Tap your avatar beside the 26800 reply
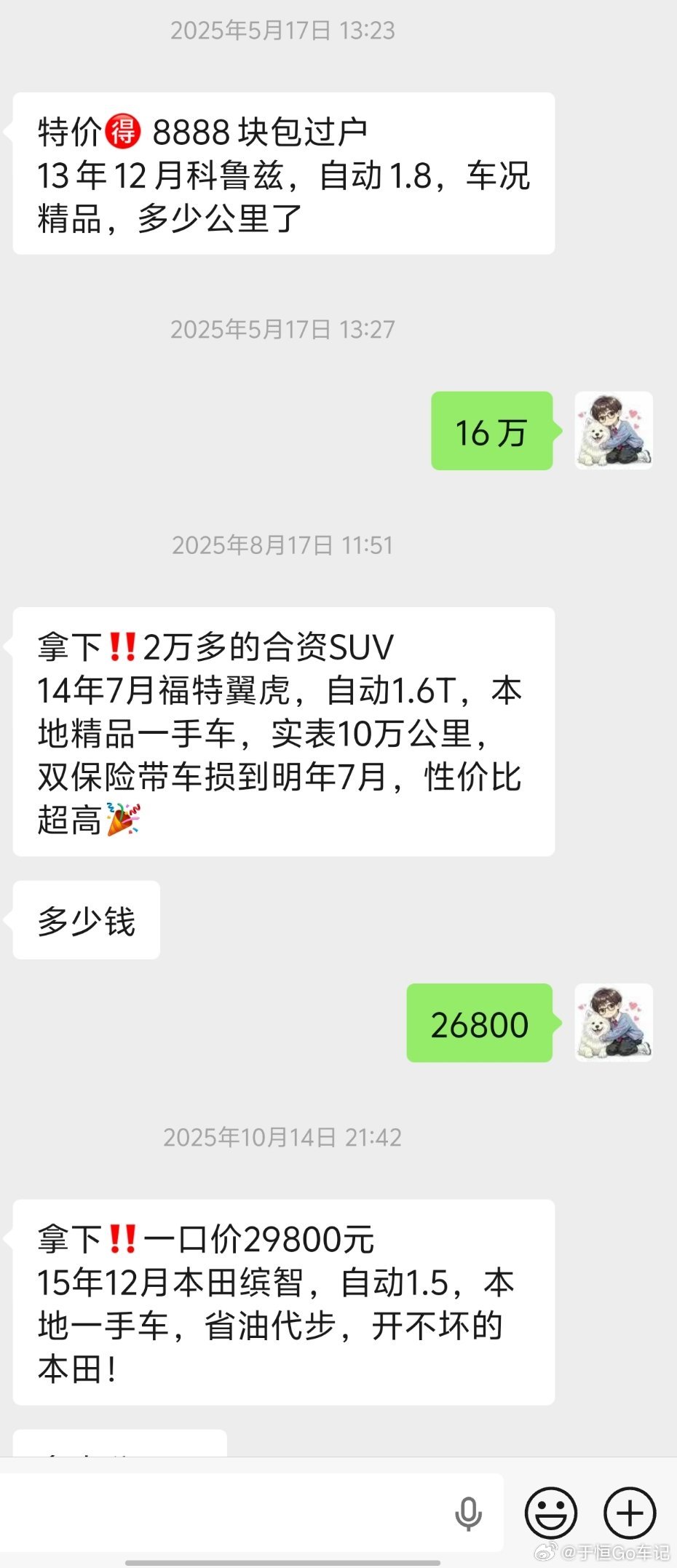The image size is (677, 1568). pos(614,1024)
